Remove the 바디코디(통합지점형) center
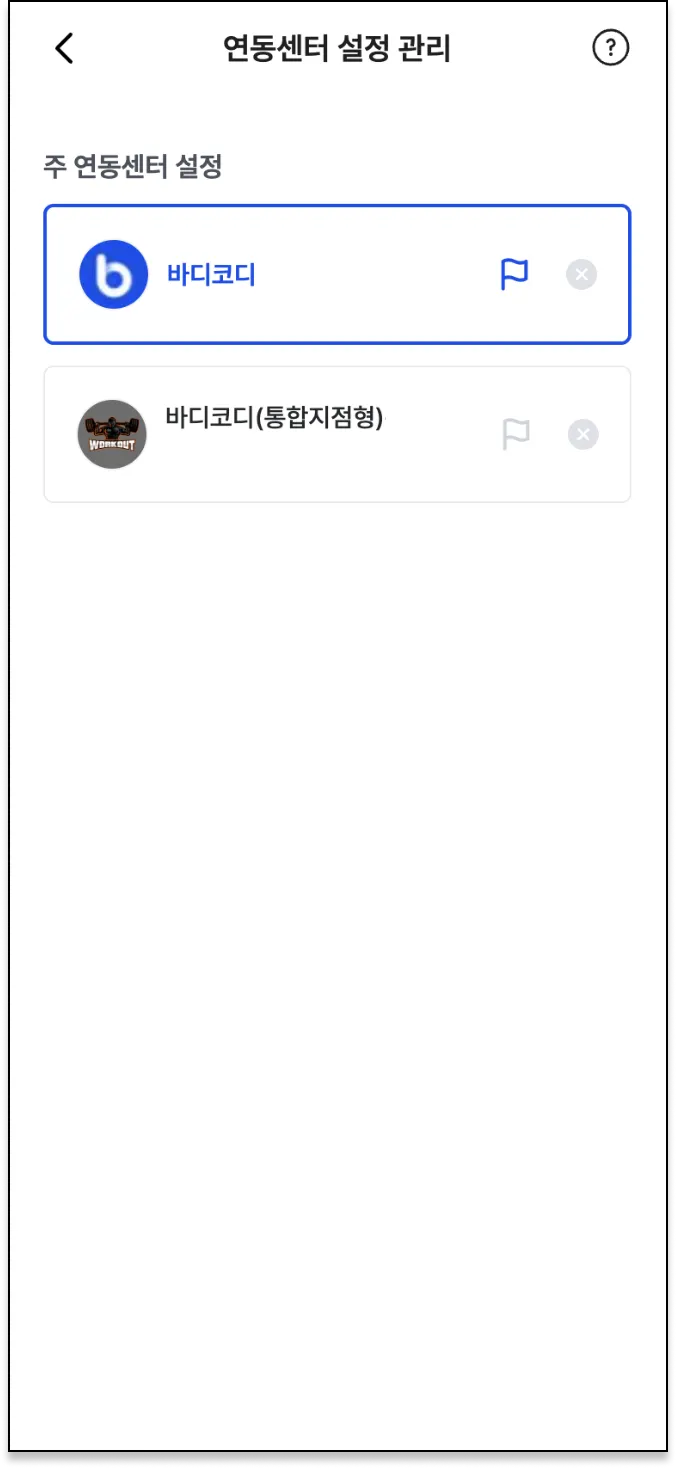 [584, 434]
